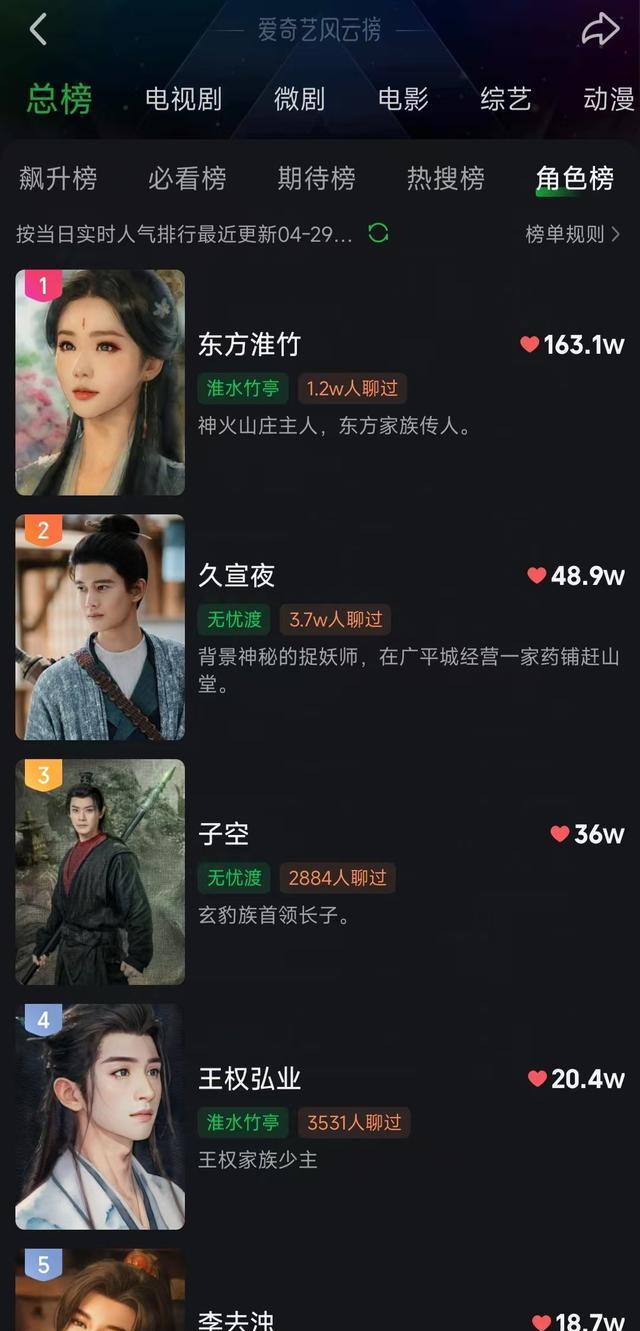640x1331 pixels.
Task: Switch to the 电视剧 tab
Action: [183, 99]
